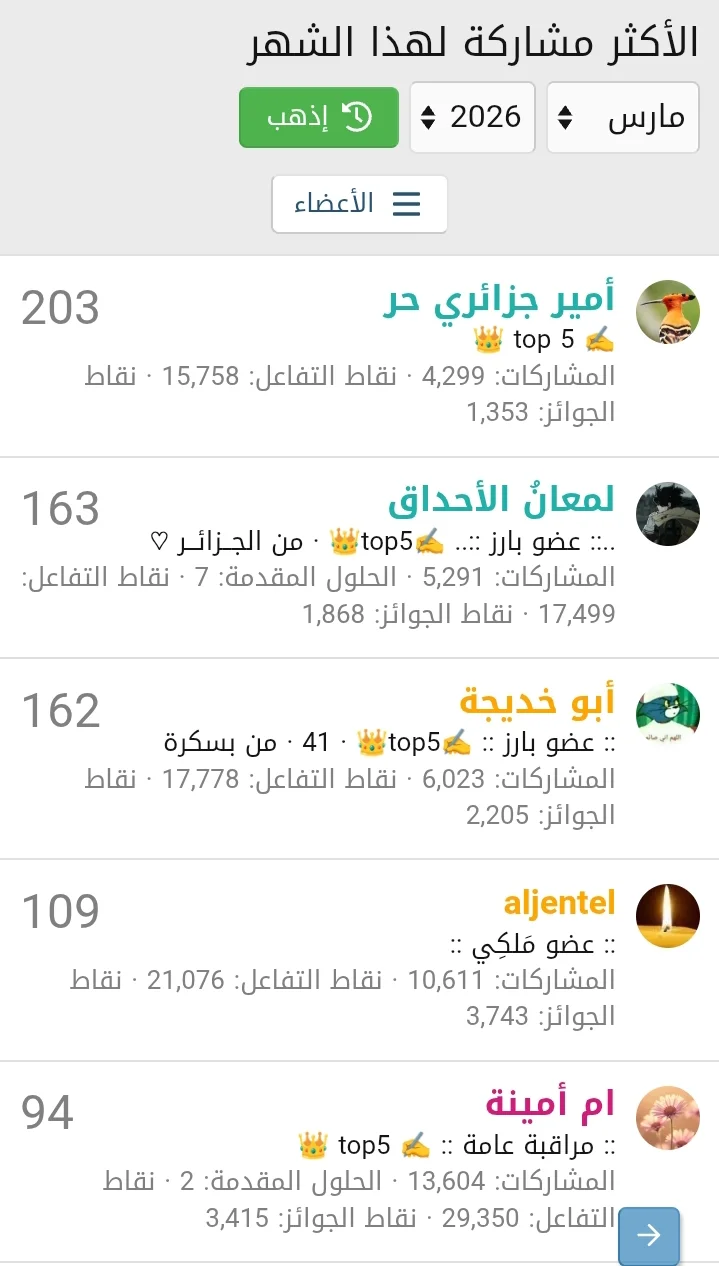719x1266 pixels.
Task: Open ام أمينة profile link
Action: coord(550,1104)
